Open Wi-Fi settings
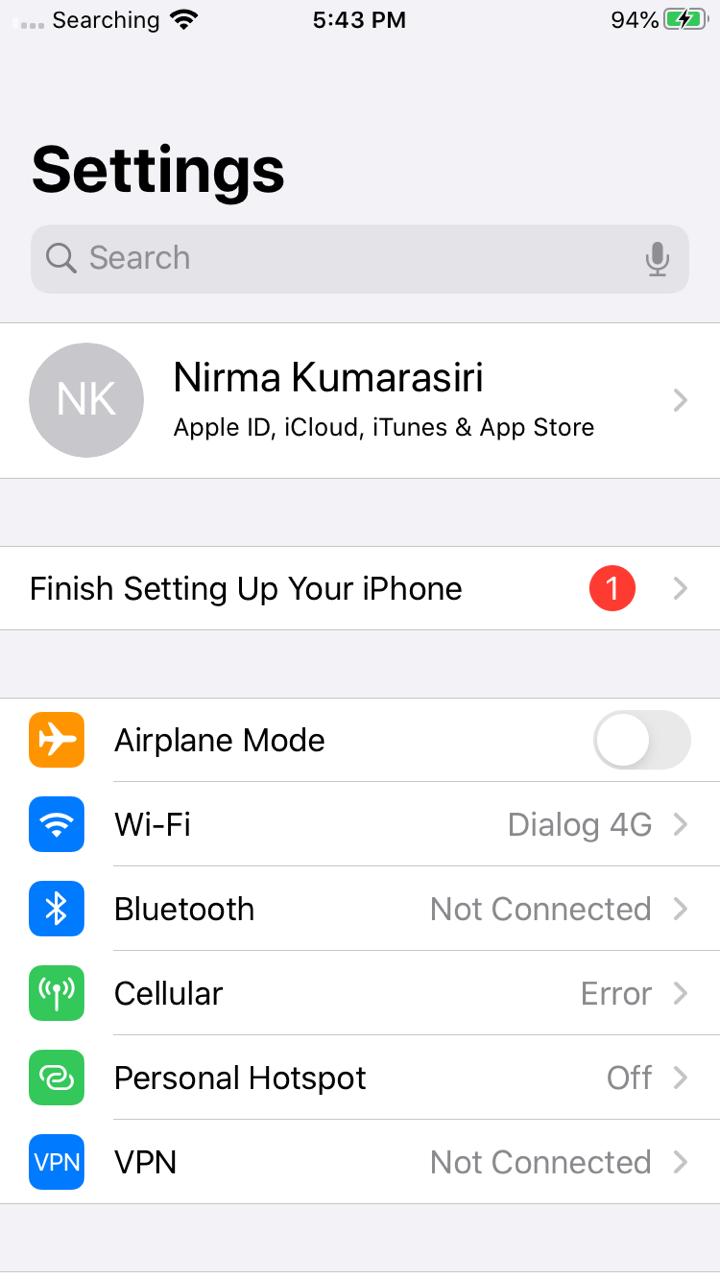 [x=360, y=825]
